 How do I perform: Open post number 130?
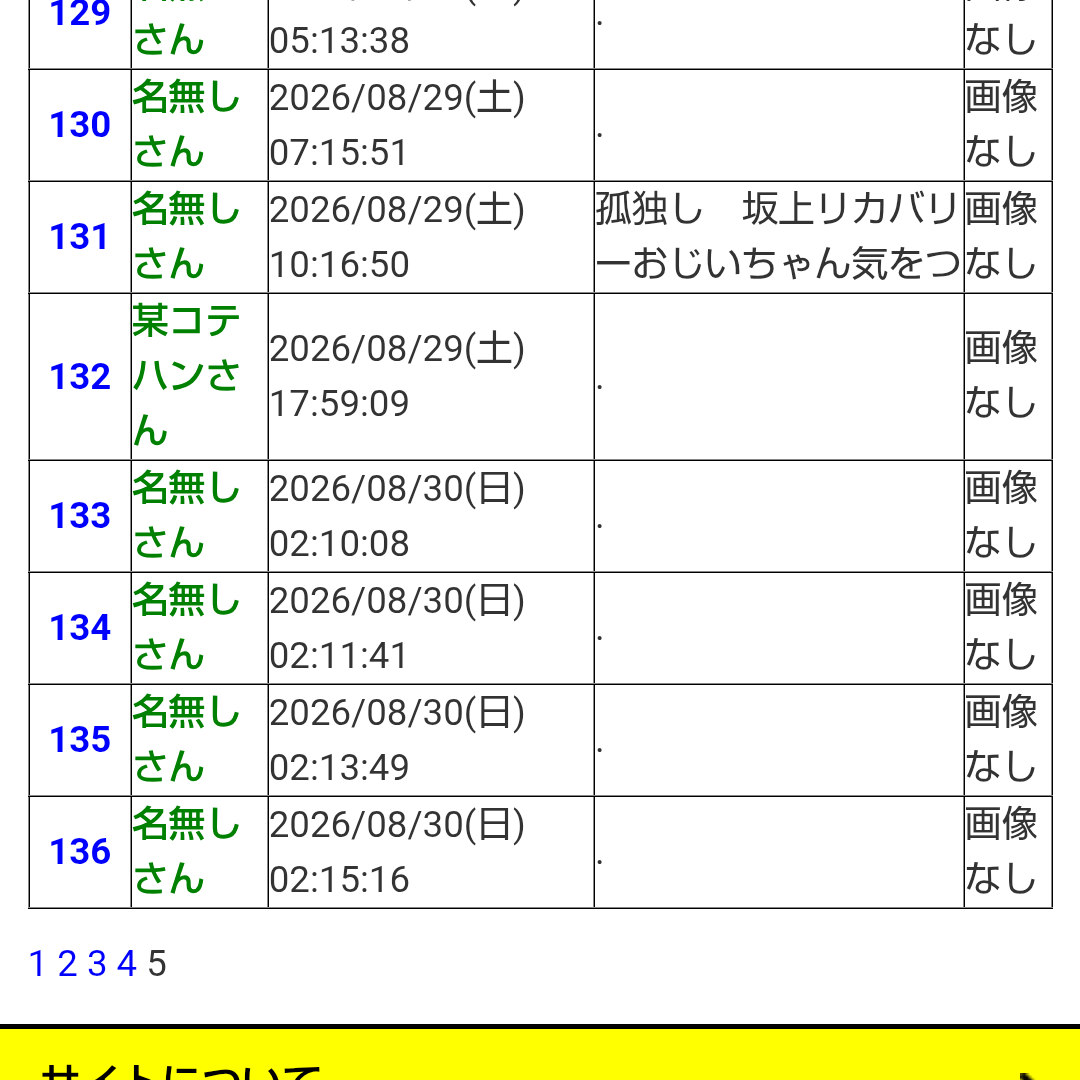tap(80, 125)
